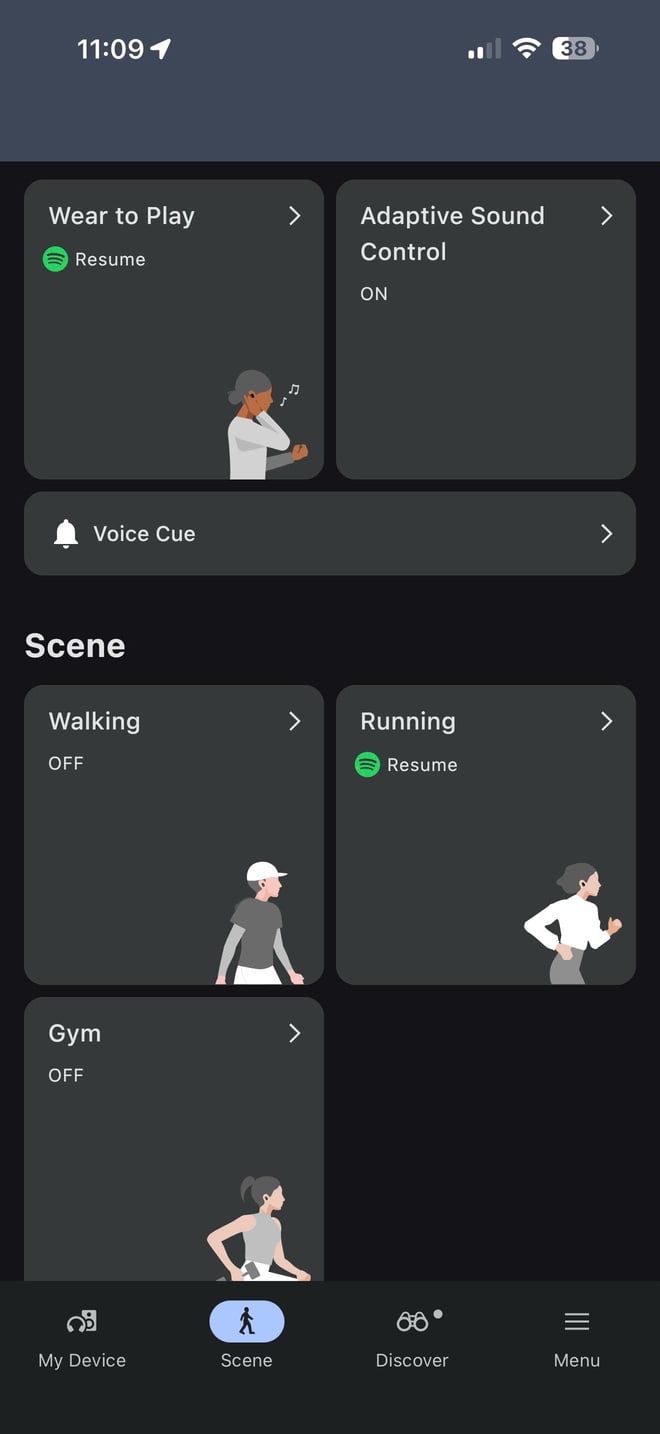Switch to the My Device tab
The width and height of the screenshot is (660, 1434).
[82, 1338]
